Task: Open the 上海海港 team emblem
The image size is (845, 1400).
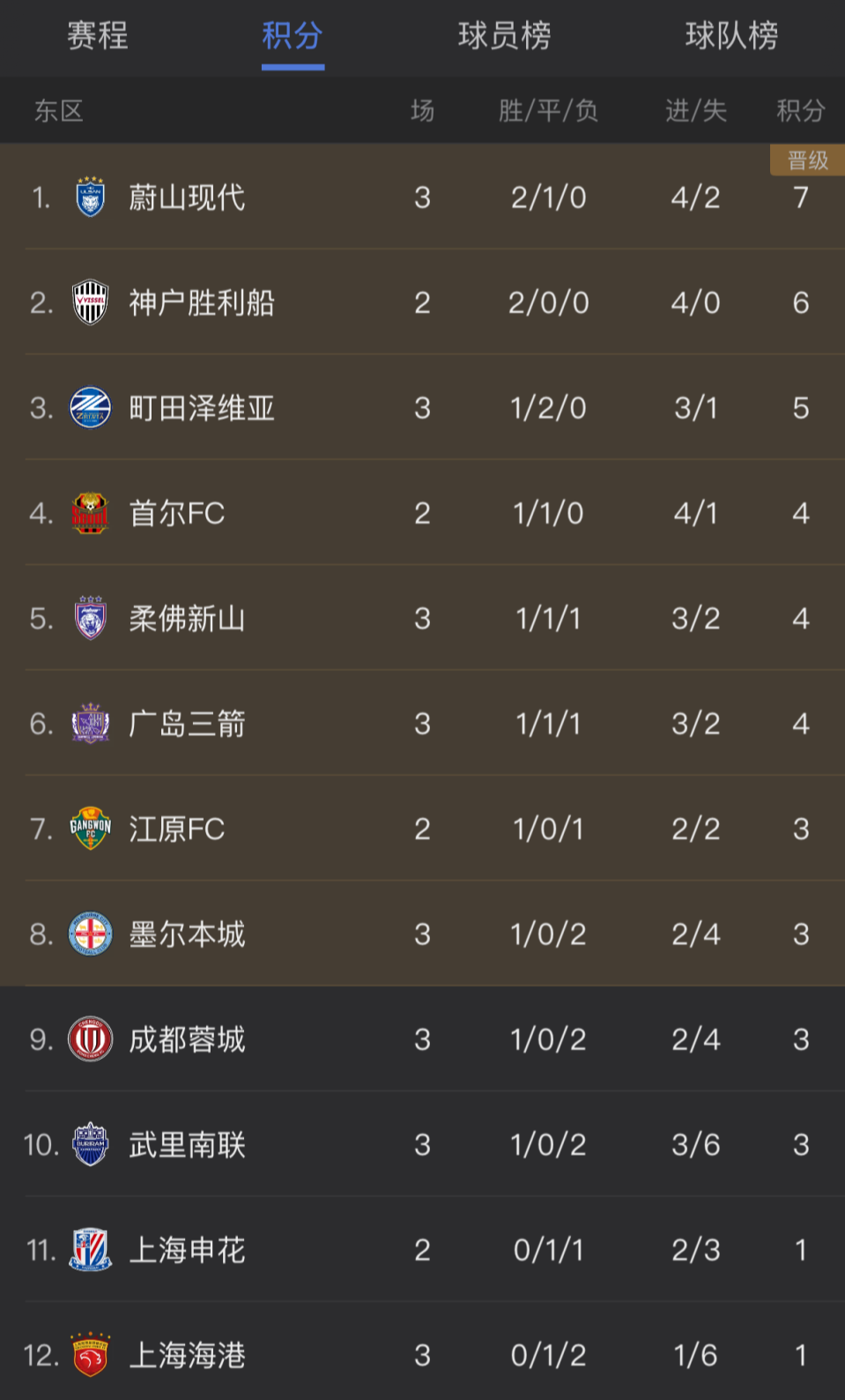Action: [90, 1355]
